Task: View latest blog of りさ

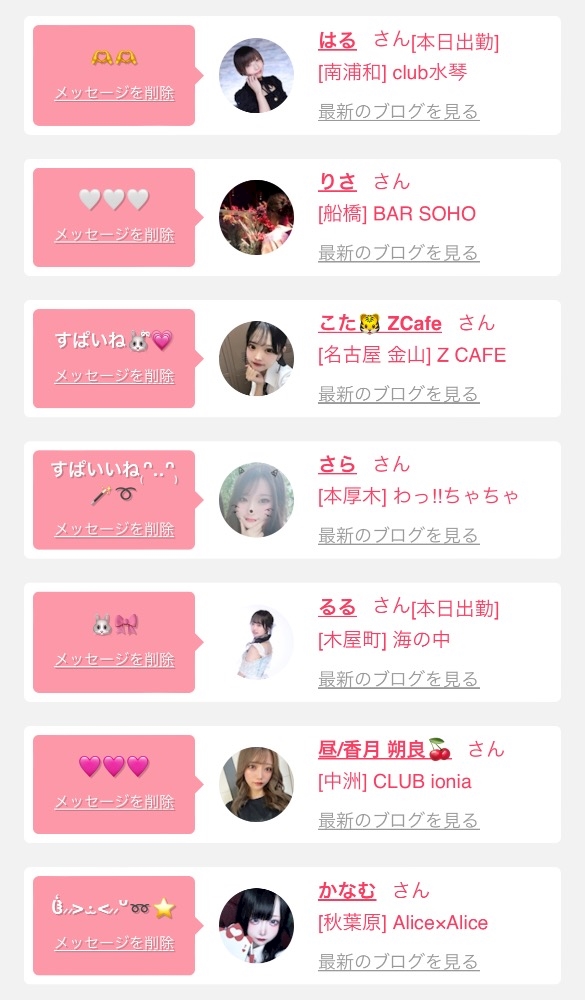Action: pyautogui.click(x=399, y=253)
